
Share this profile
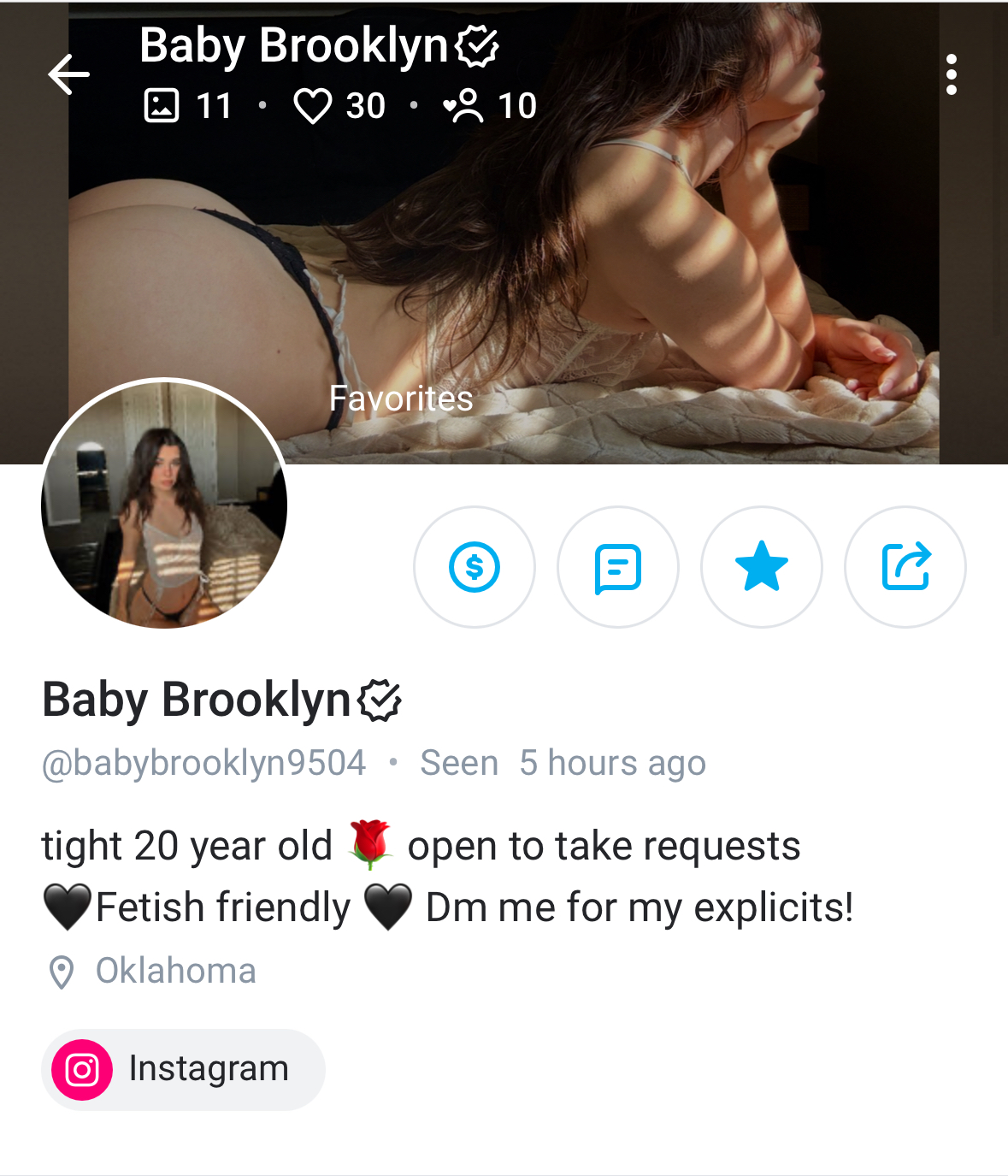point(905,567)
